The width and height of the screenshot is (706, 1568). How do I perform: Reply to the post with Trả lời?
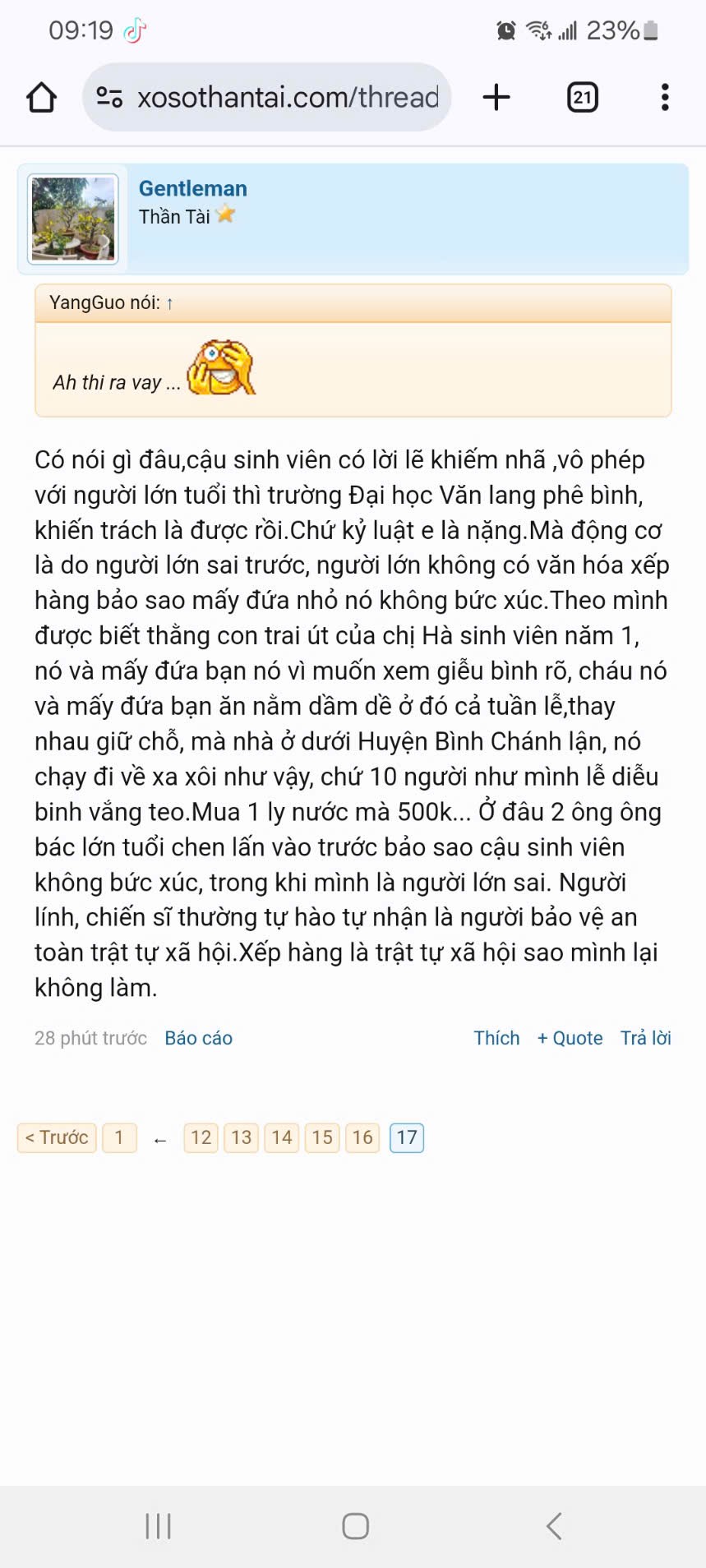point(645,1038)
